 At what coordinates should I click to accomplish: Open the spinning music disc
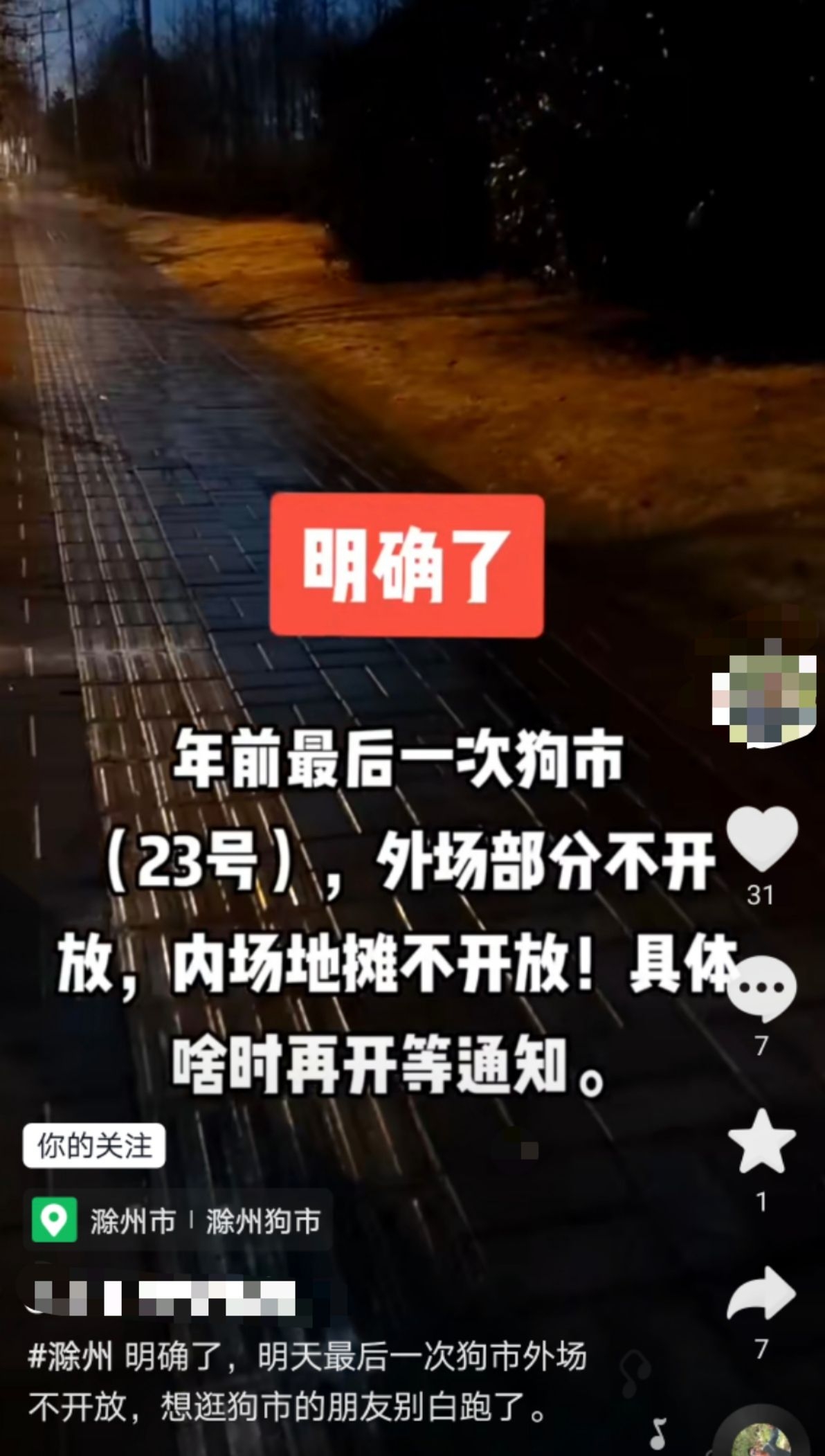click(761, 1436)
